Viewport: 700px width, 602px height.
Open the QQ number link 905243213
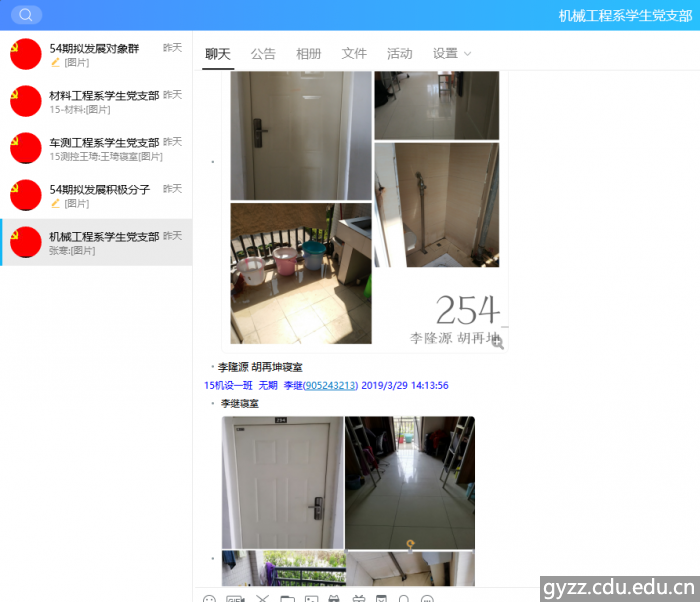click(331, 385)
